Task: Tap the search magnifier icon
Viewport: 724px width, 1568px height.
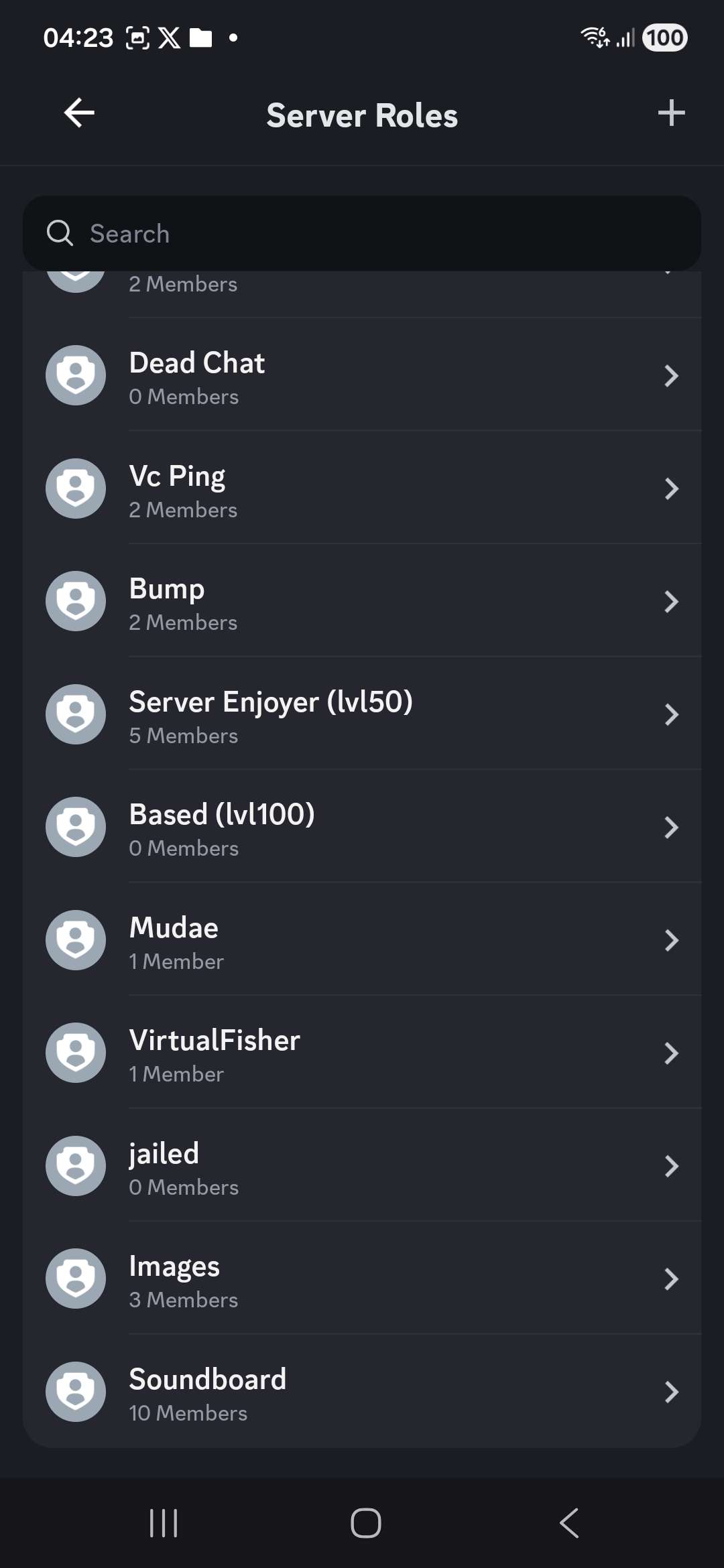Action: point(61,233)
